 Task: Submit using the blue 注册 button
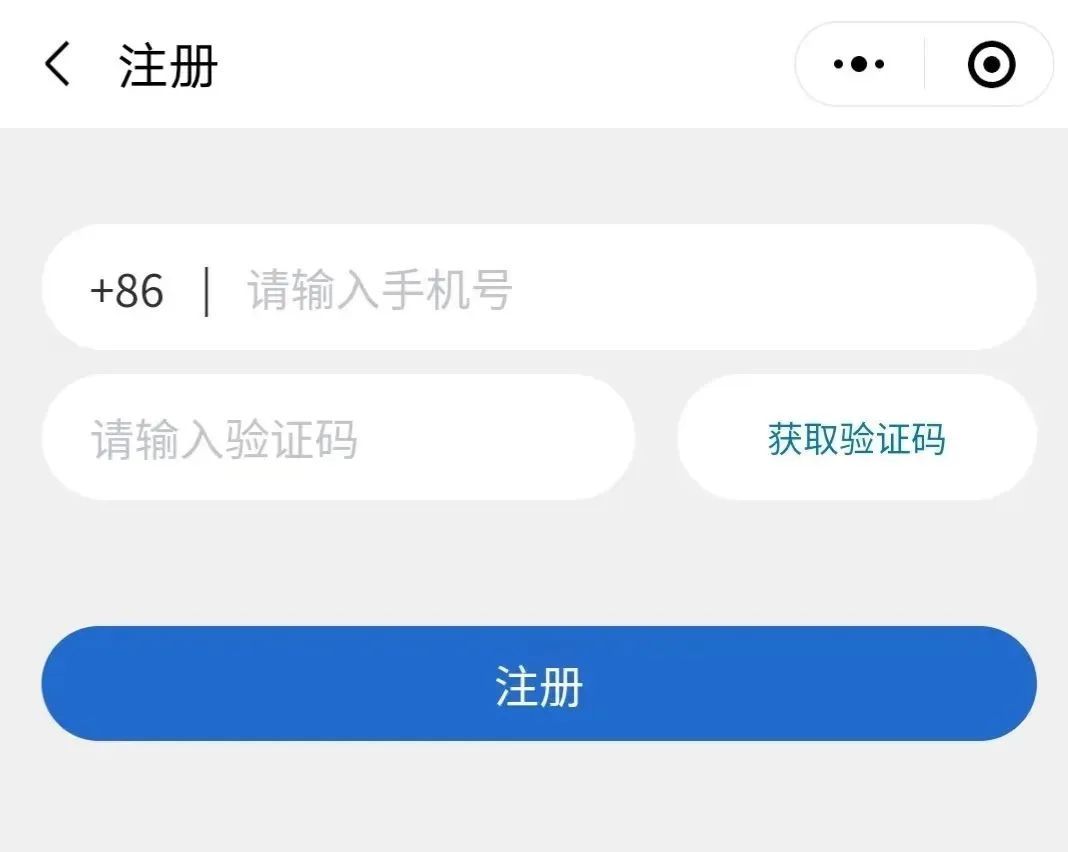539,685
